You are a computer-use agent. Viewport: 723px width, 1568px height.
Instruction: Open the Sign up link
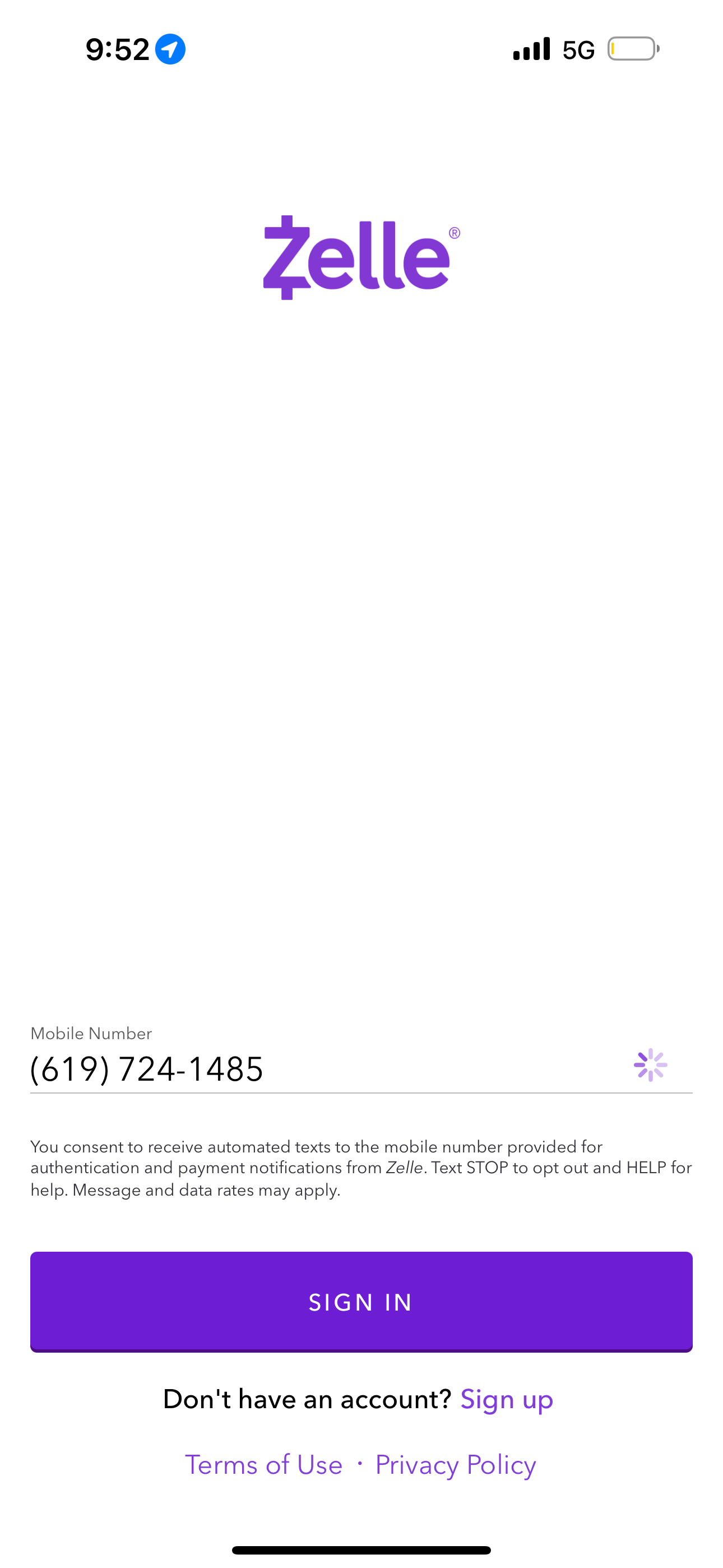[506, 1399]
